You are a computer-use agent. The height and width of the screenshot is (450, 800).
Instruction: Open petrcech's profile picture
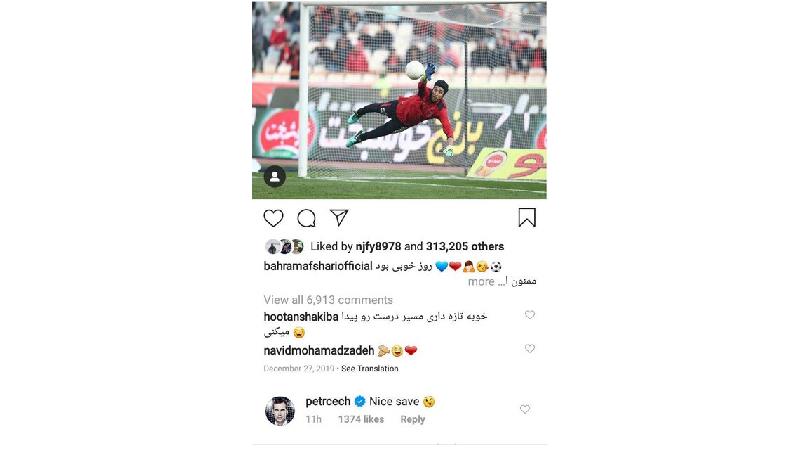pos(280,409)
